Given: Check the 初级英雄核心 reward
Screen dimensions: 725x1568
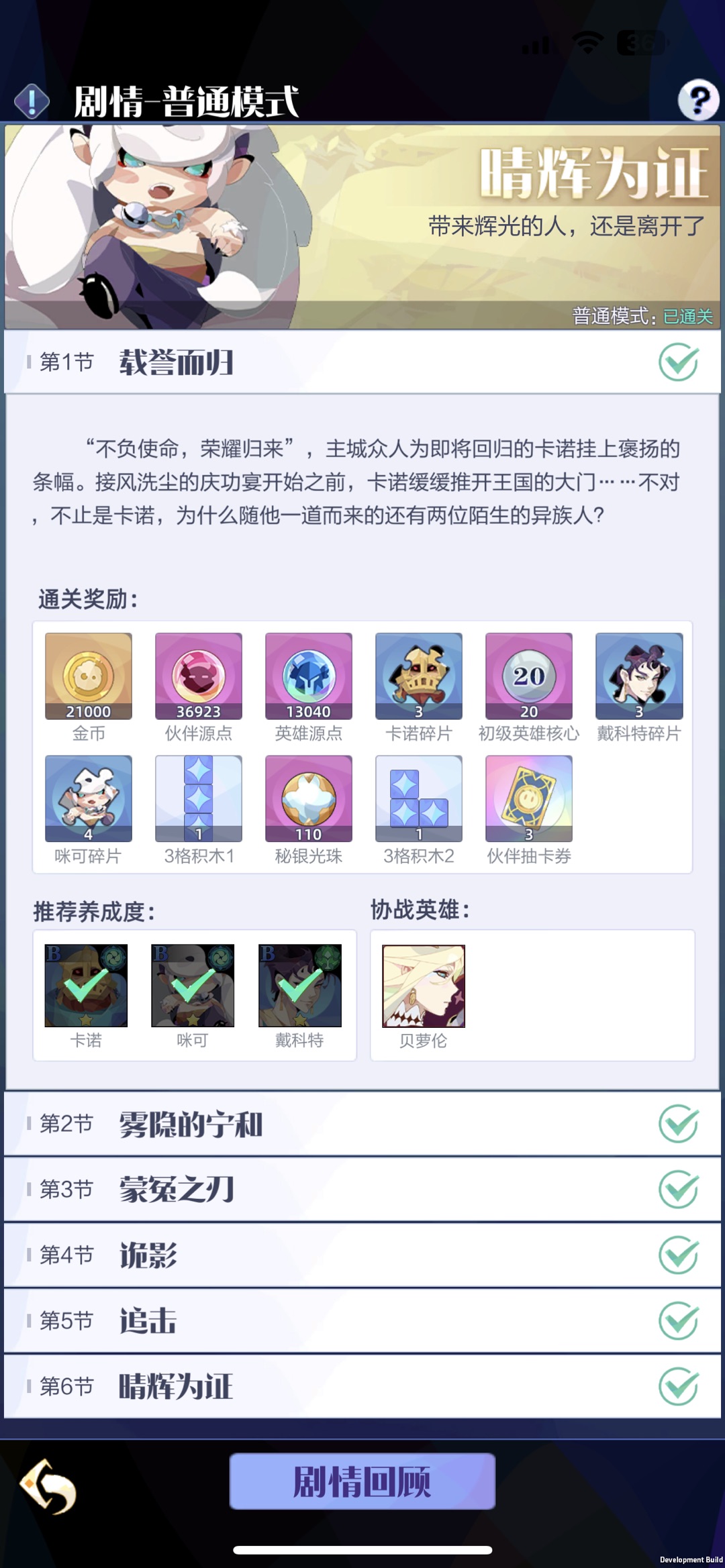Looking at the screenshot, I should coord(529,676).
